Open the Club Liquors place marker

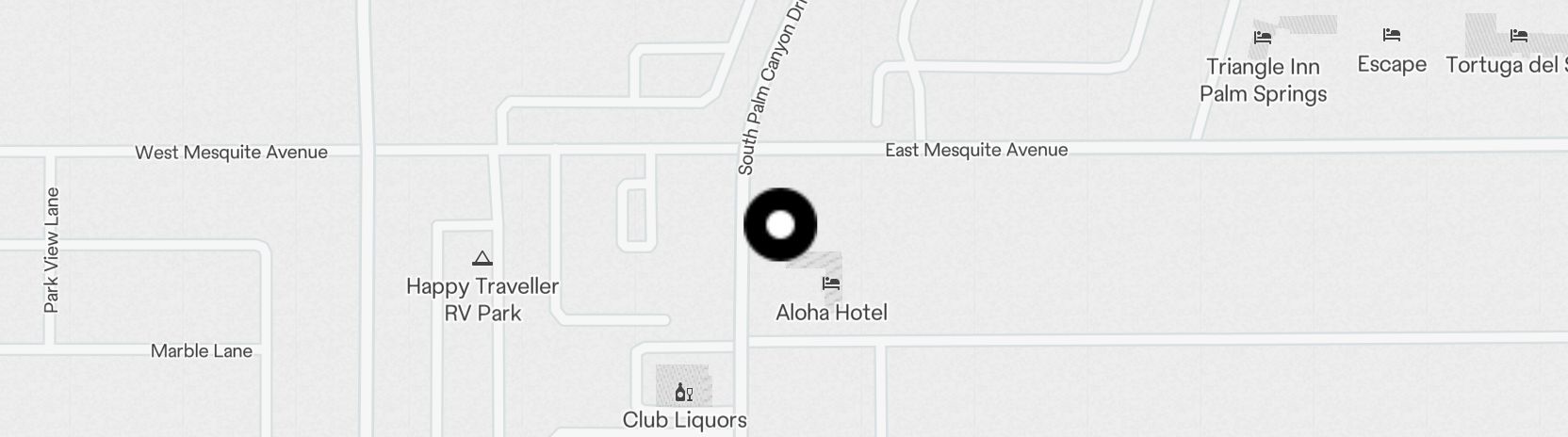coord(684,393)
